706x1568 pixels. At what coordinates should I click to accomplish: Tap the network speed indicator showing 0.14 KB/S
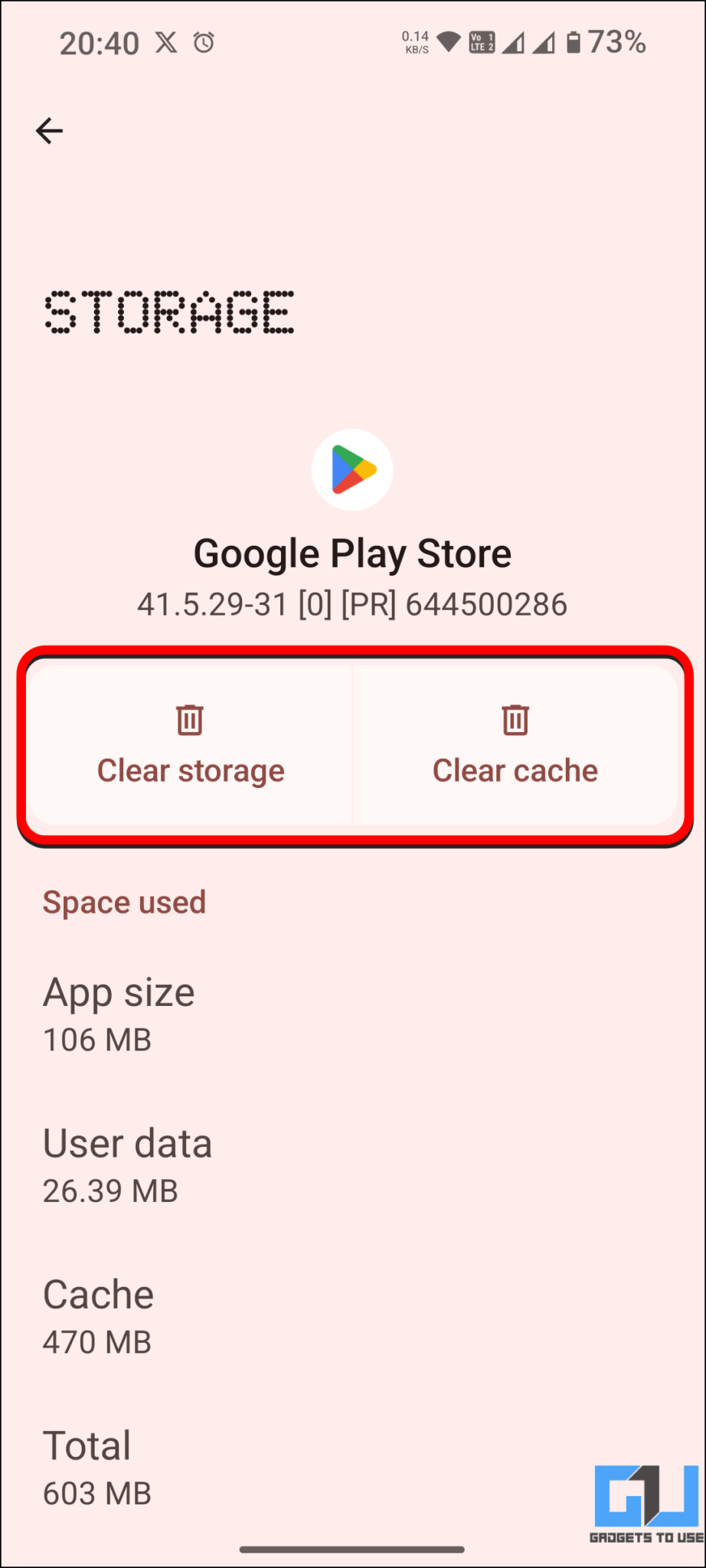[416, 42]
